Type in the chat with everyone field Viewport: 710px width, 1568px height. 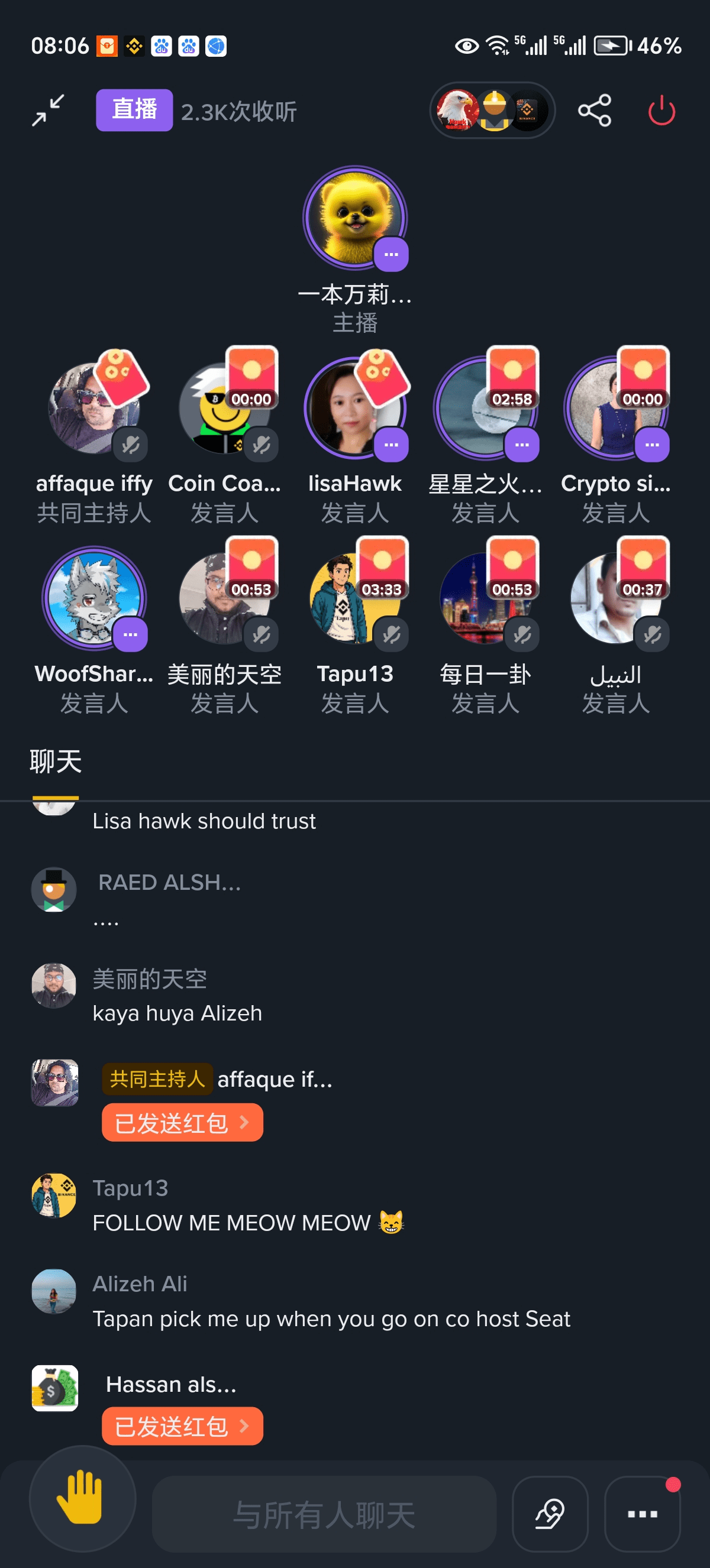click(x=324, y=1514)
